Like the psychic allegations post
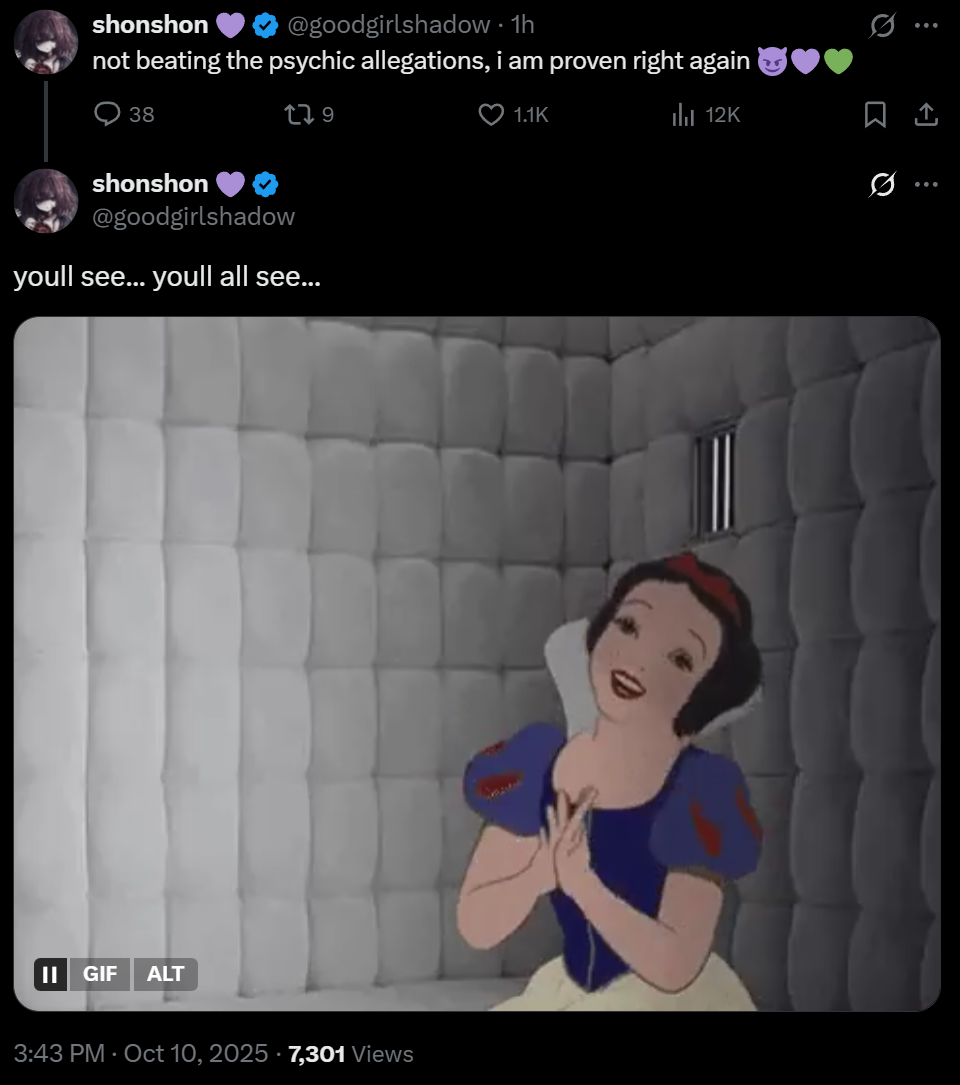960x1085 pixels. [x=491, y=115]
